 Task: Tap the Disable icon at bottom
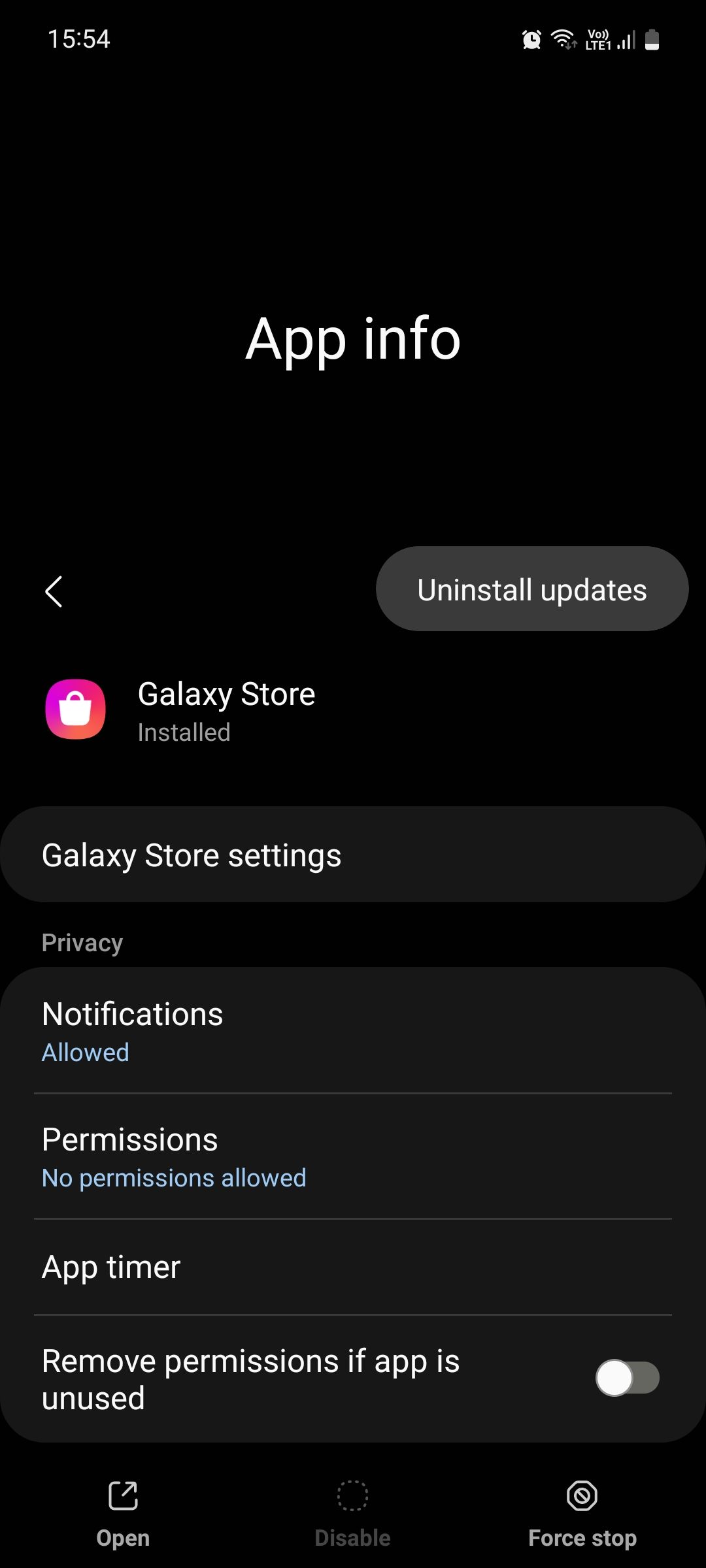click(x=353, y=1496)
